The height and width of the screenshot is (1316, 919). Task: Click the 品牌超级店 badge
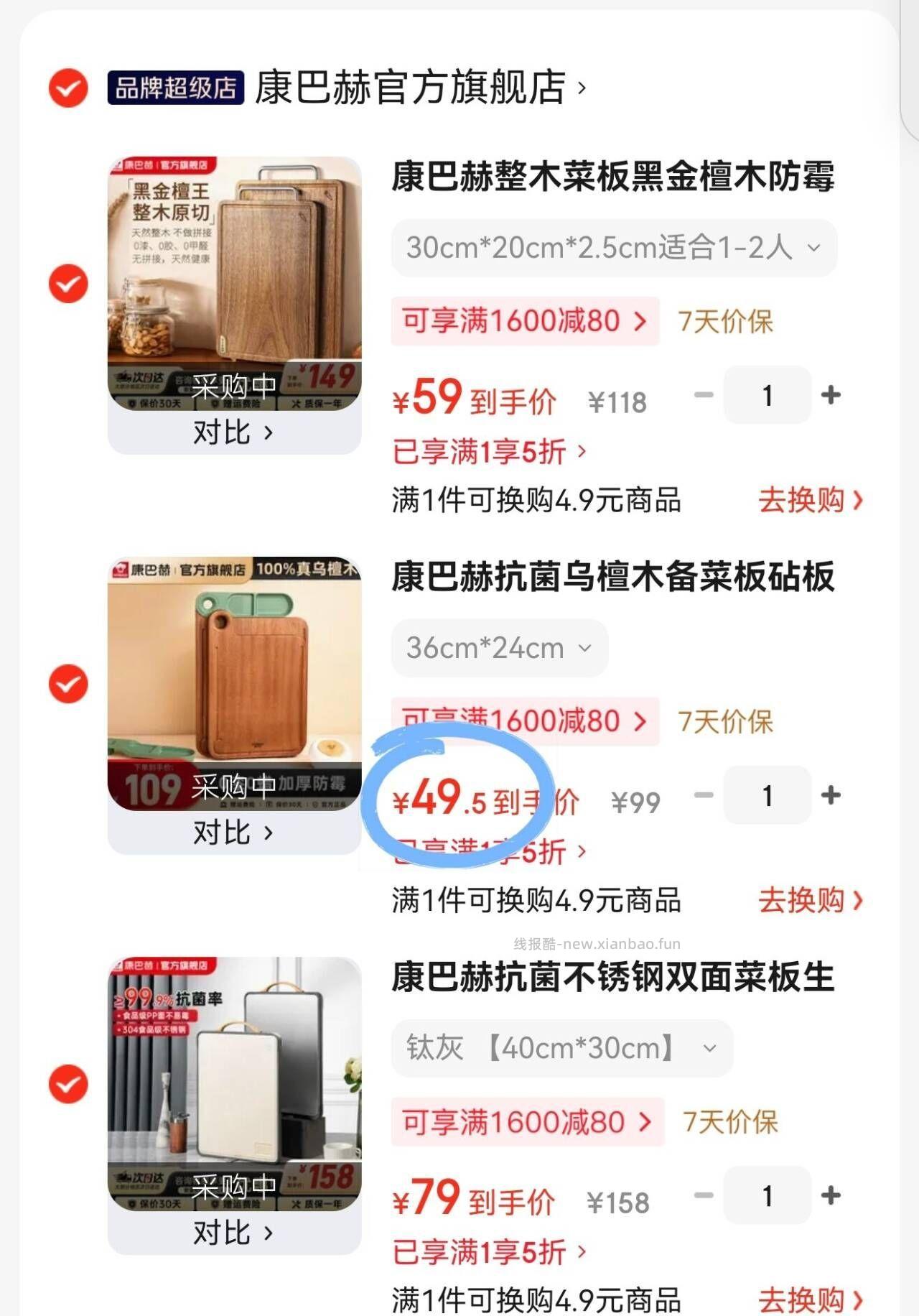(173, 88)
